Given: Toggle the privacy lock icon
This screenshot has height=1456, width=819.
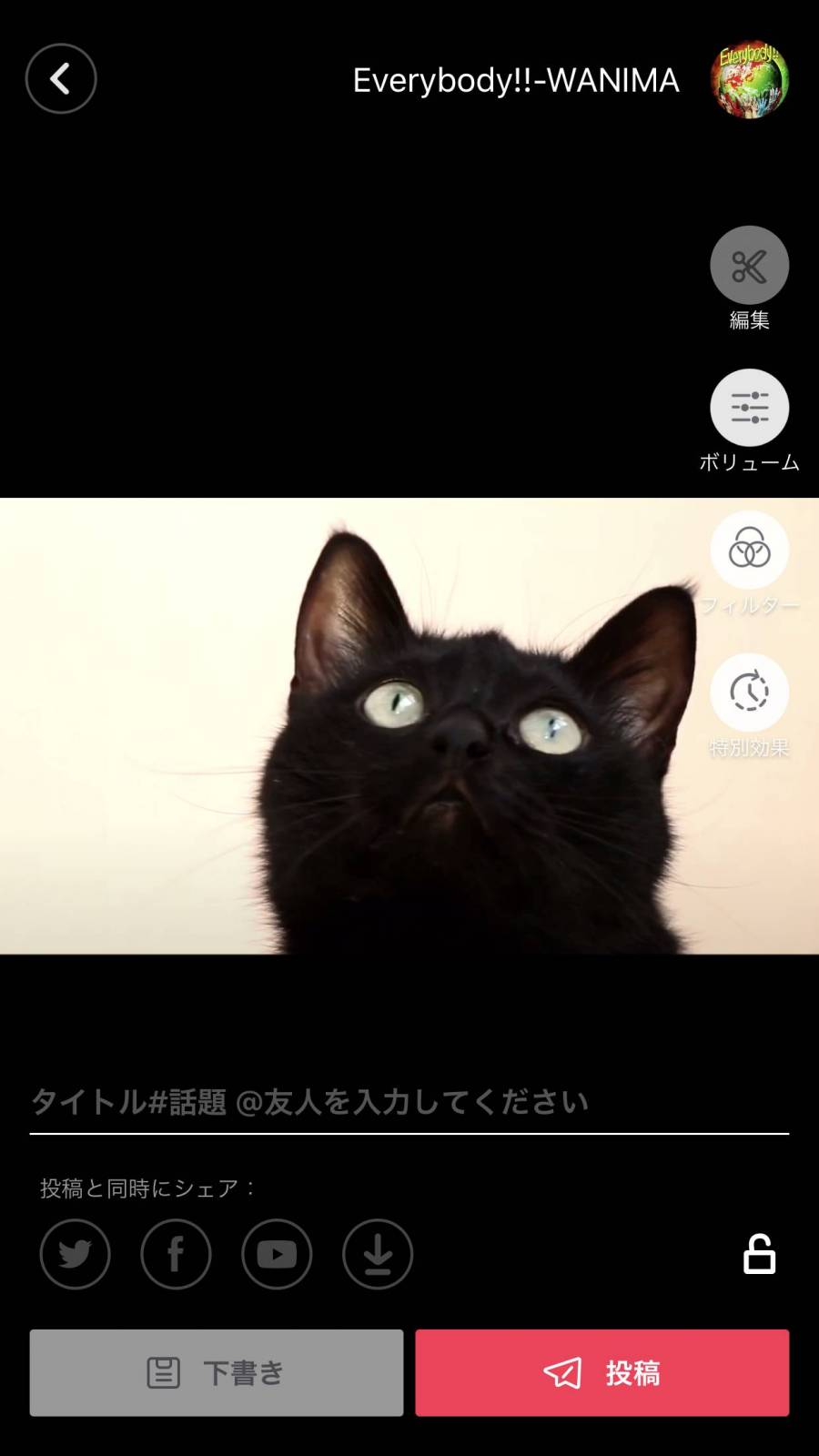Looking at the screenshot, I should (759, 1254).
